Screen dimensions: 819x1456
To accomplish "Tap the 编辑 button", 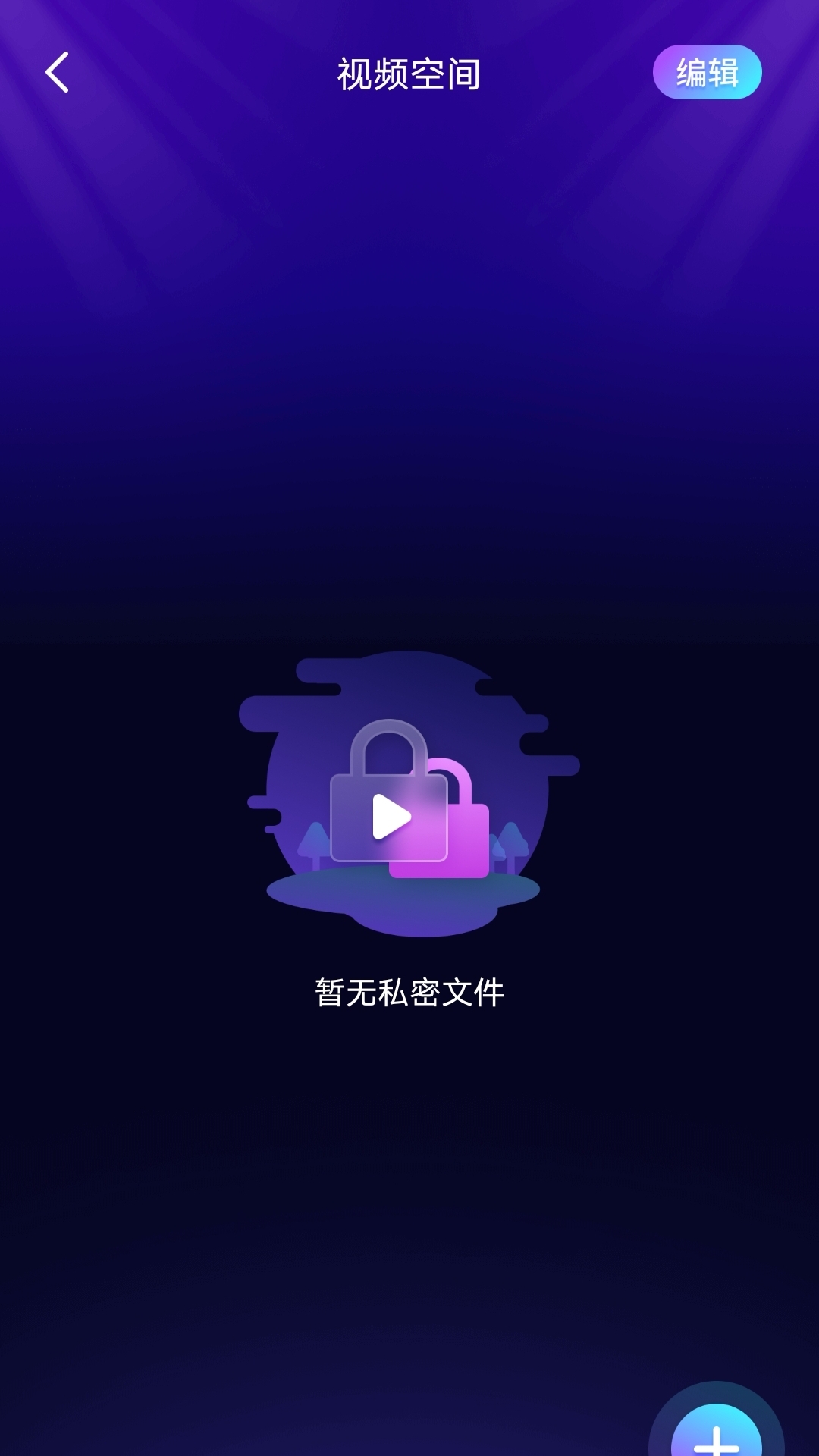I will pos(707,73).
